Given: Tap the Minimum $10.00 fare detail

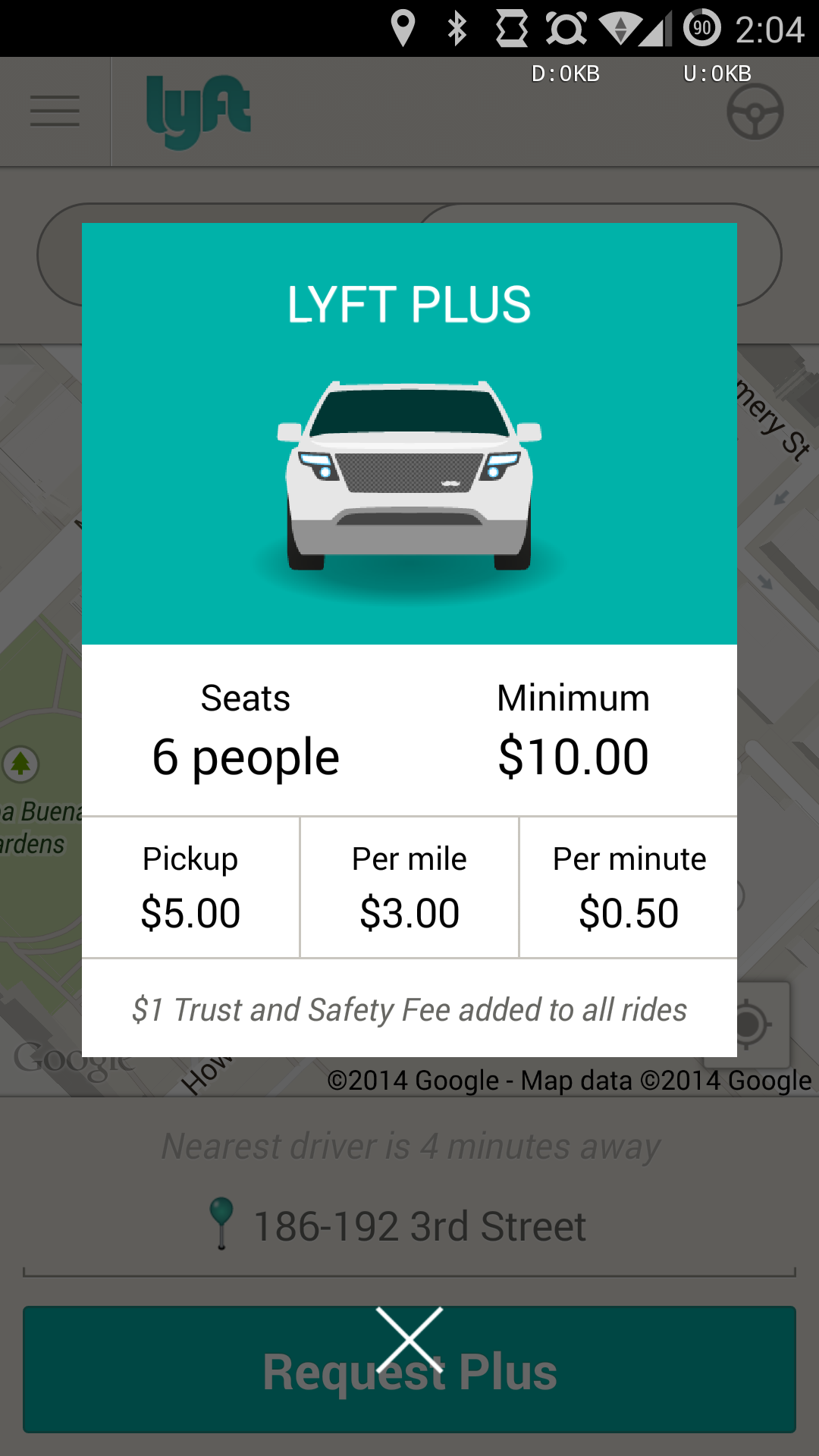Looking at the screenshot, I should (573, 728).
